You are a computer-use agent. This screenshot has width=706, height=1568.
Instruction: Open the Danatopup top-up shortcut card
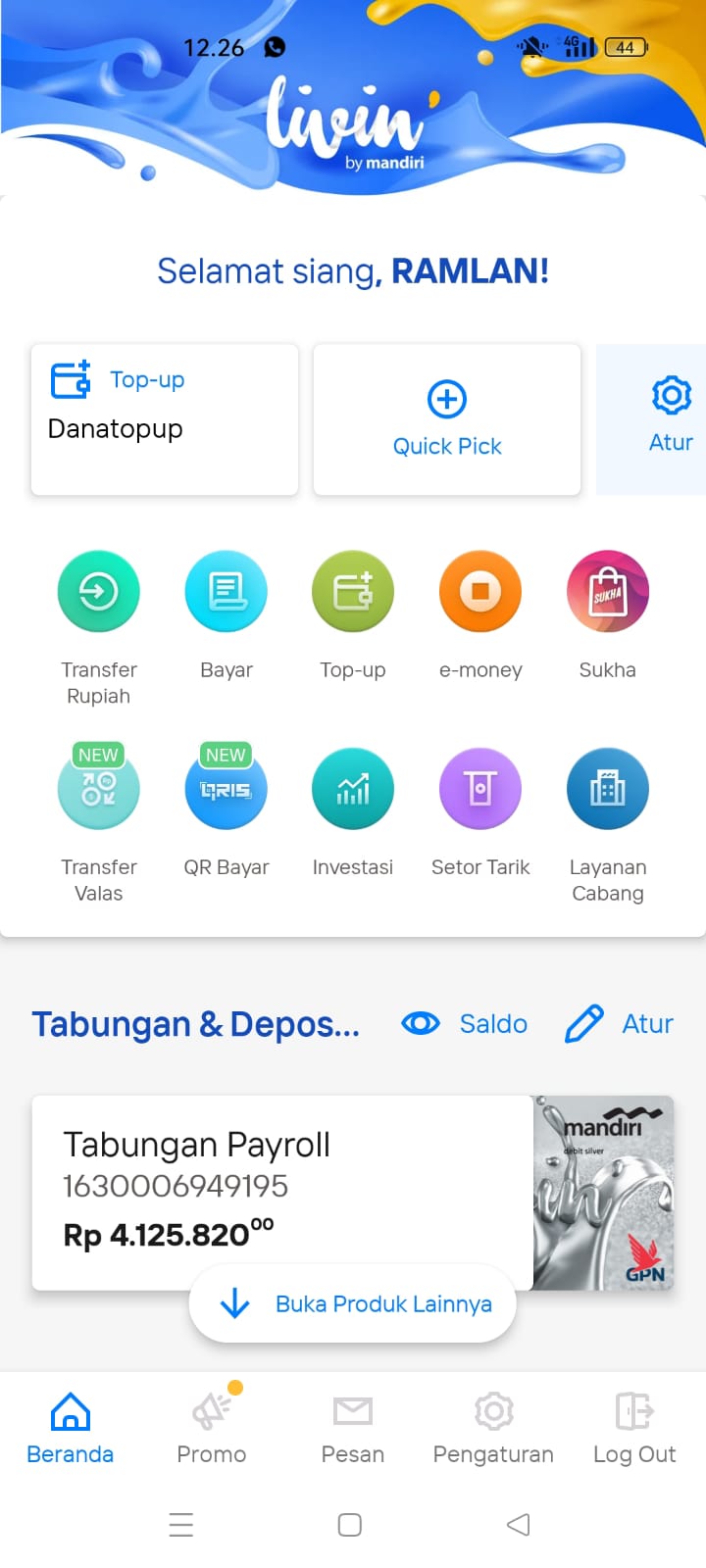pyautogui.click(x=165, y=419)
